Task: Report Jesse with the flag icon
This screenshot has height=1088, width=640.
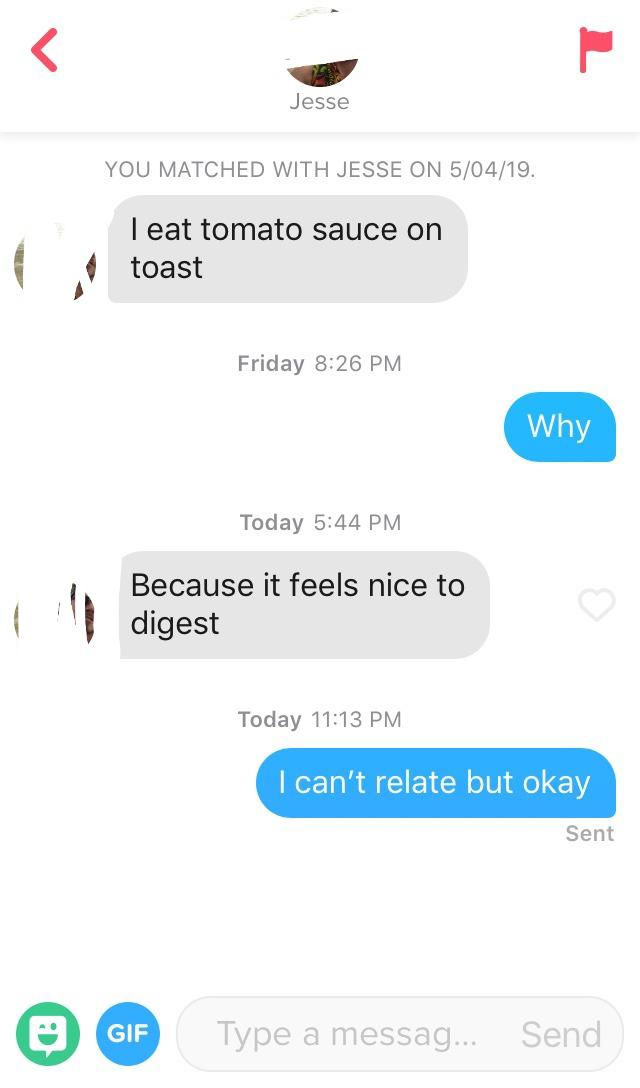Action: 596,50
